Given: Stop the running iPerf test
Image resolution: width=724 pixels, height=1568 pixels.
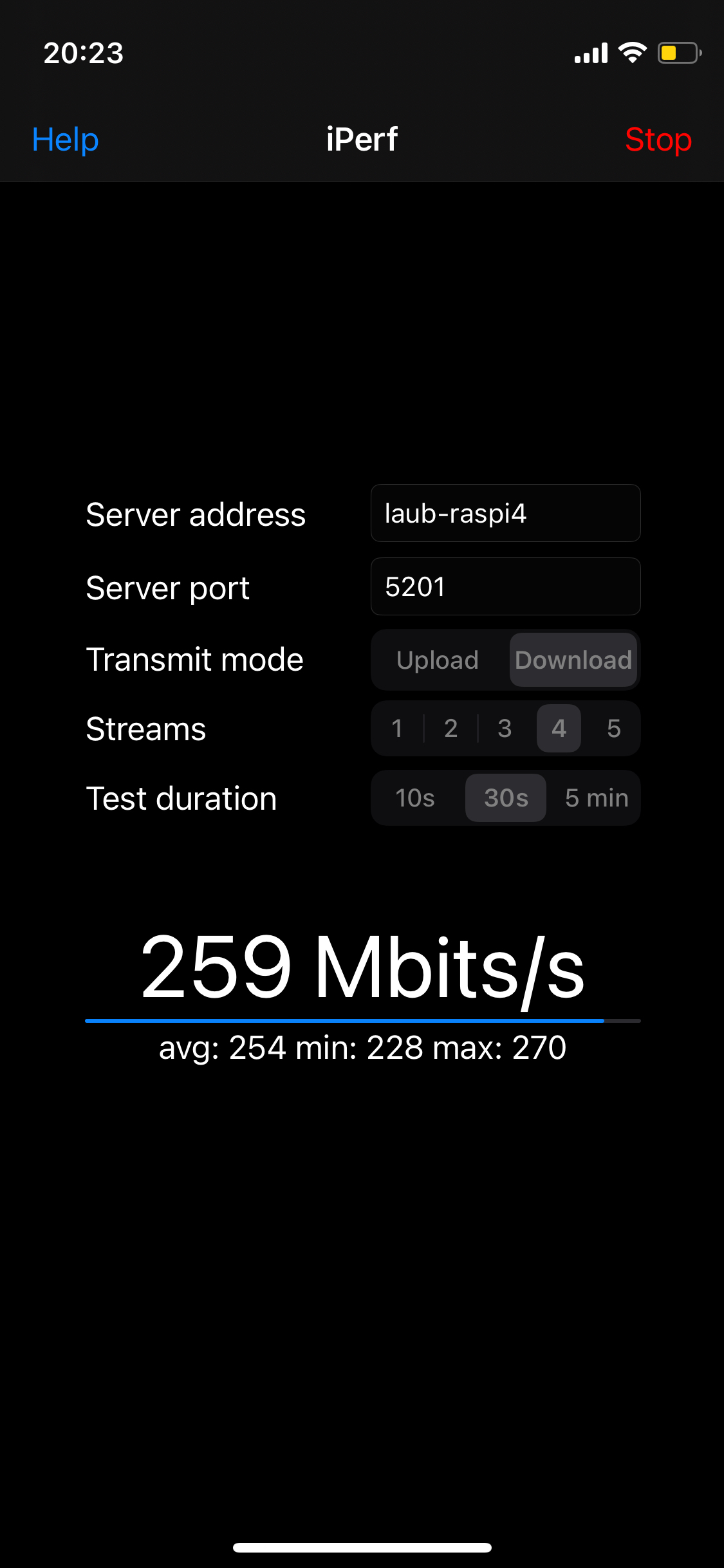Looking at the screenshot, I should pyautogui.click(x=658, y=140).
